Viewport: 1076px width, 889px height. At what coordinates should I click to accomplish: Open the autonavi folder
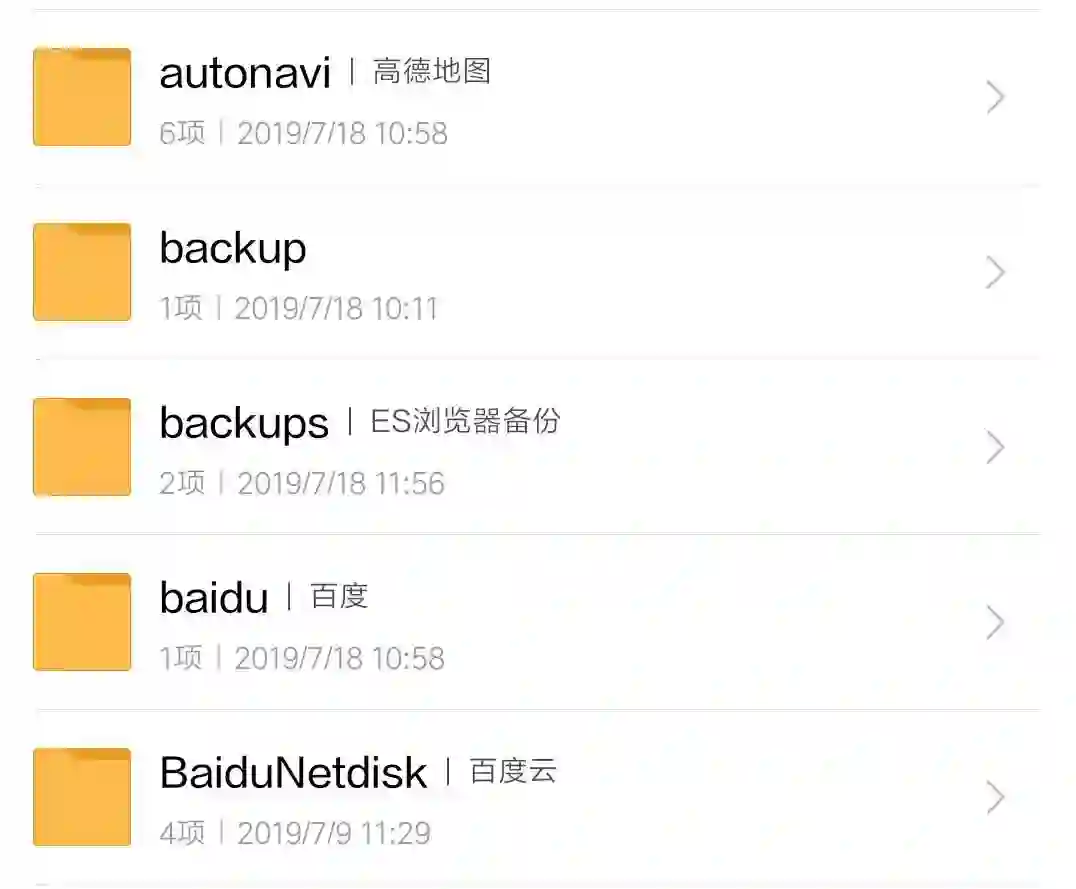tap(245, 74)
